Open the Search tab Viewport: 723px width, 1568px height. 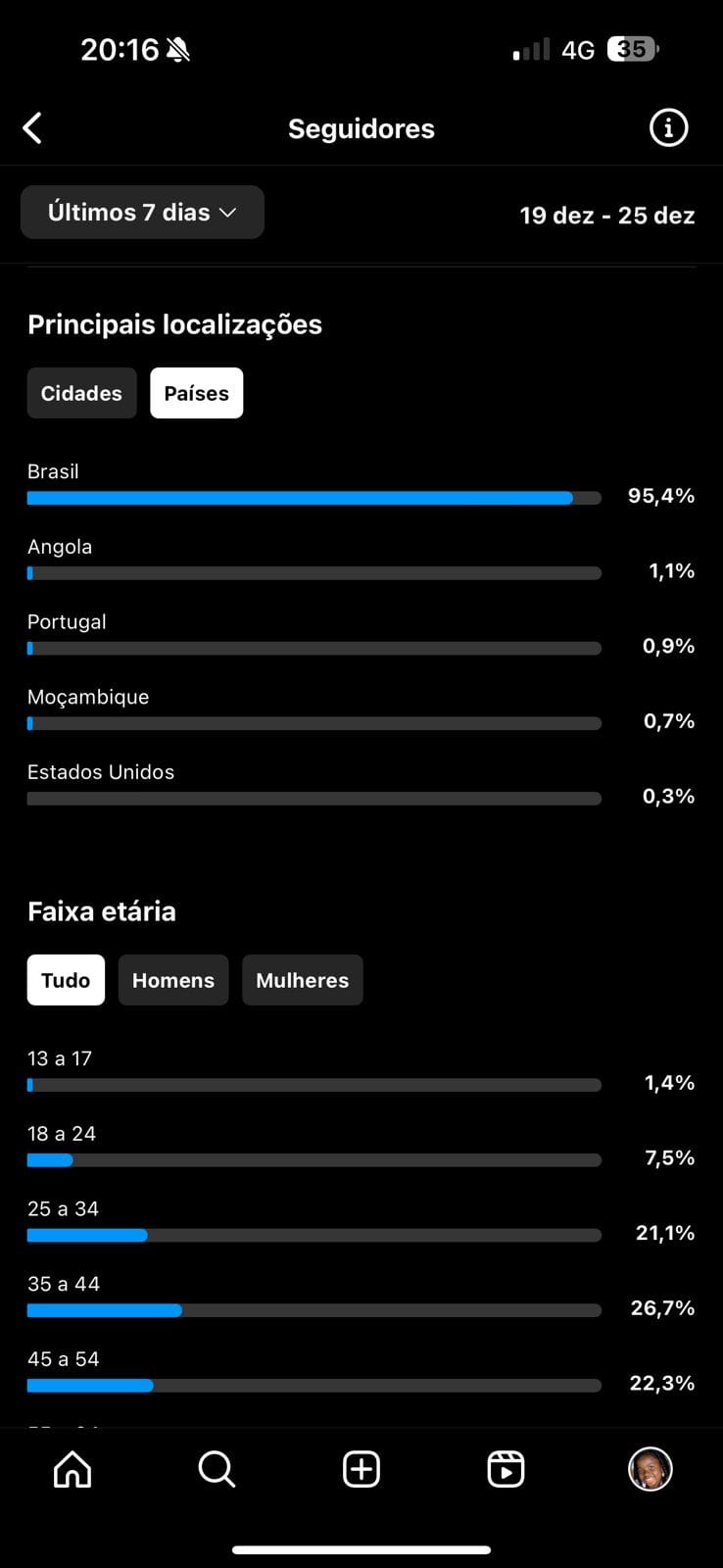[x=217, y=1469]
